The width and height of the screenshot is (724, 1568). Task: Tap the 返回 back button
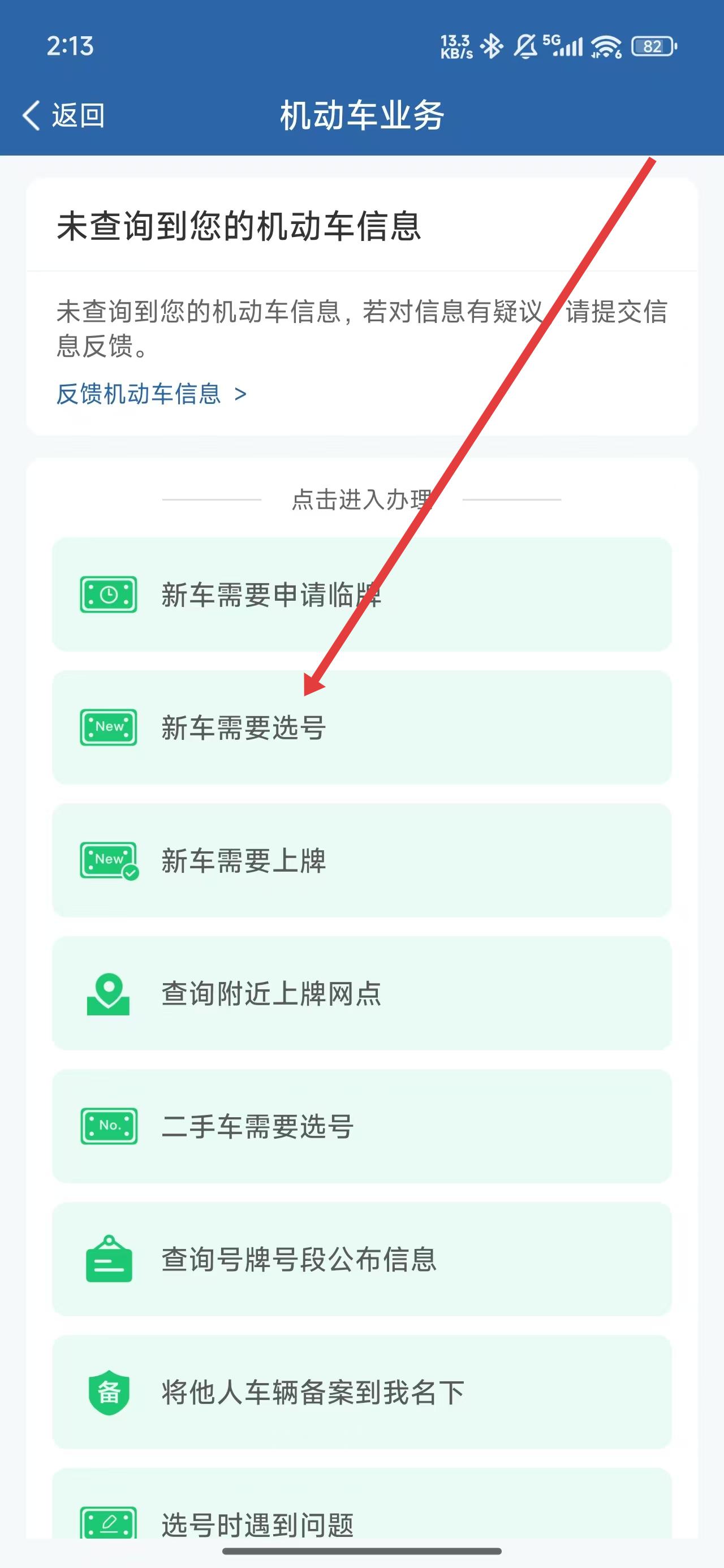point(64,115)
